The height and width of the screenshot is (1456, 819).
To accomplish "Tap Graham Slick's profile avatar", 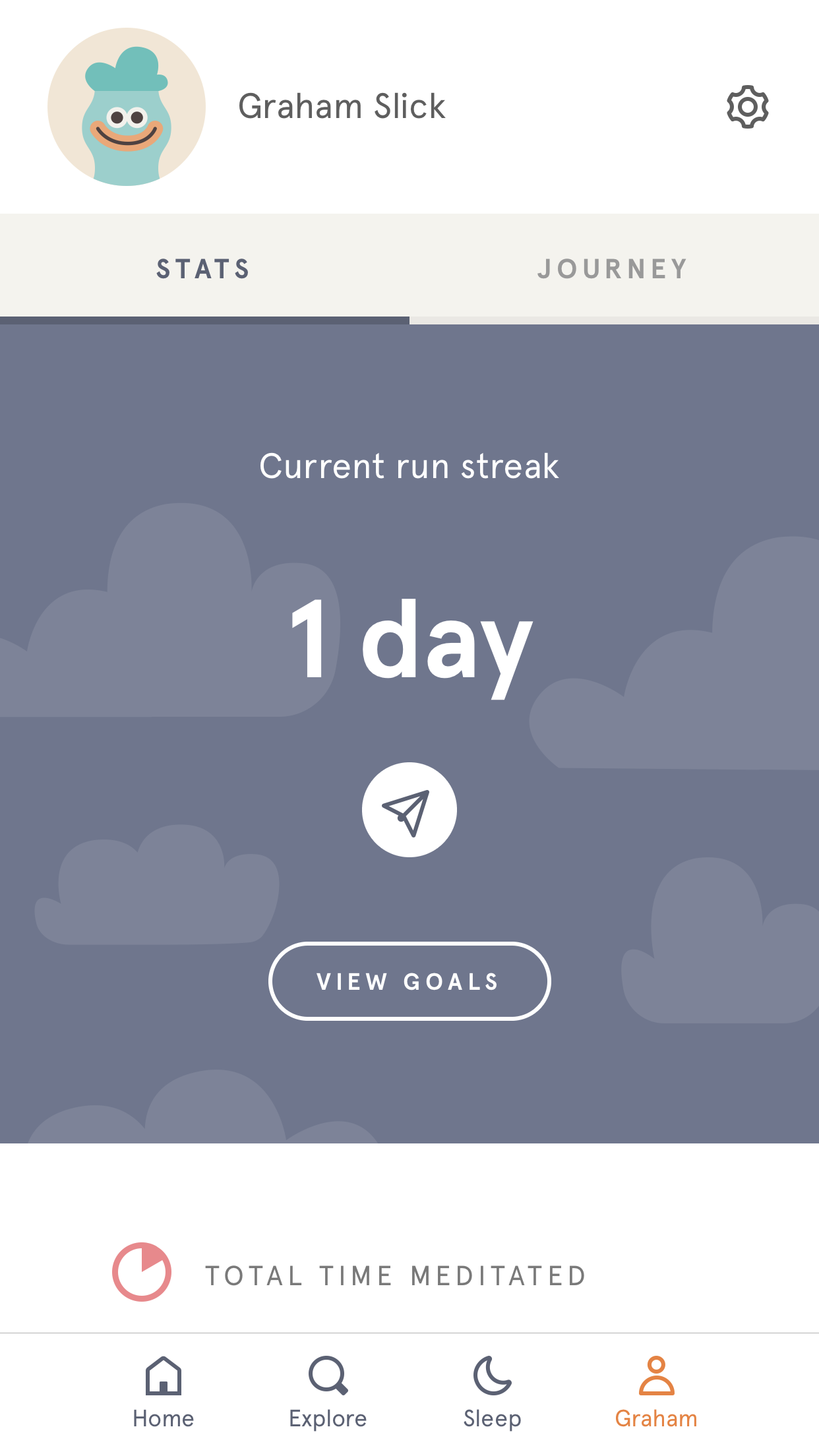I will (127, 107).
